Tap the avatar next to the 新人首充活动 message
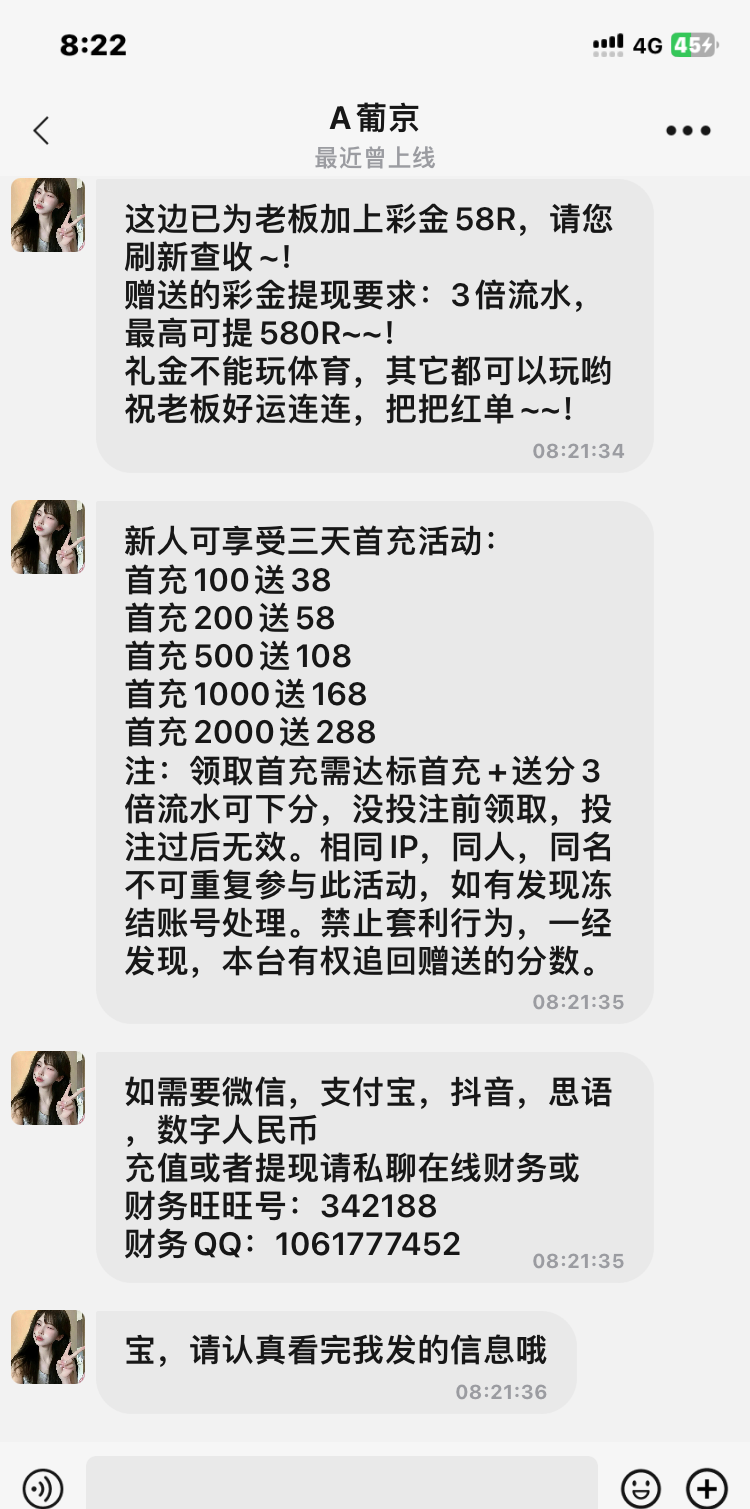This screenshot has height=1509, width=750. point(47,538)
